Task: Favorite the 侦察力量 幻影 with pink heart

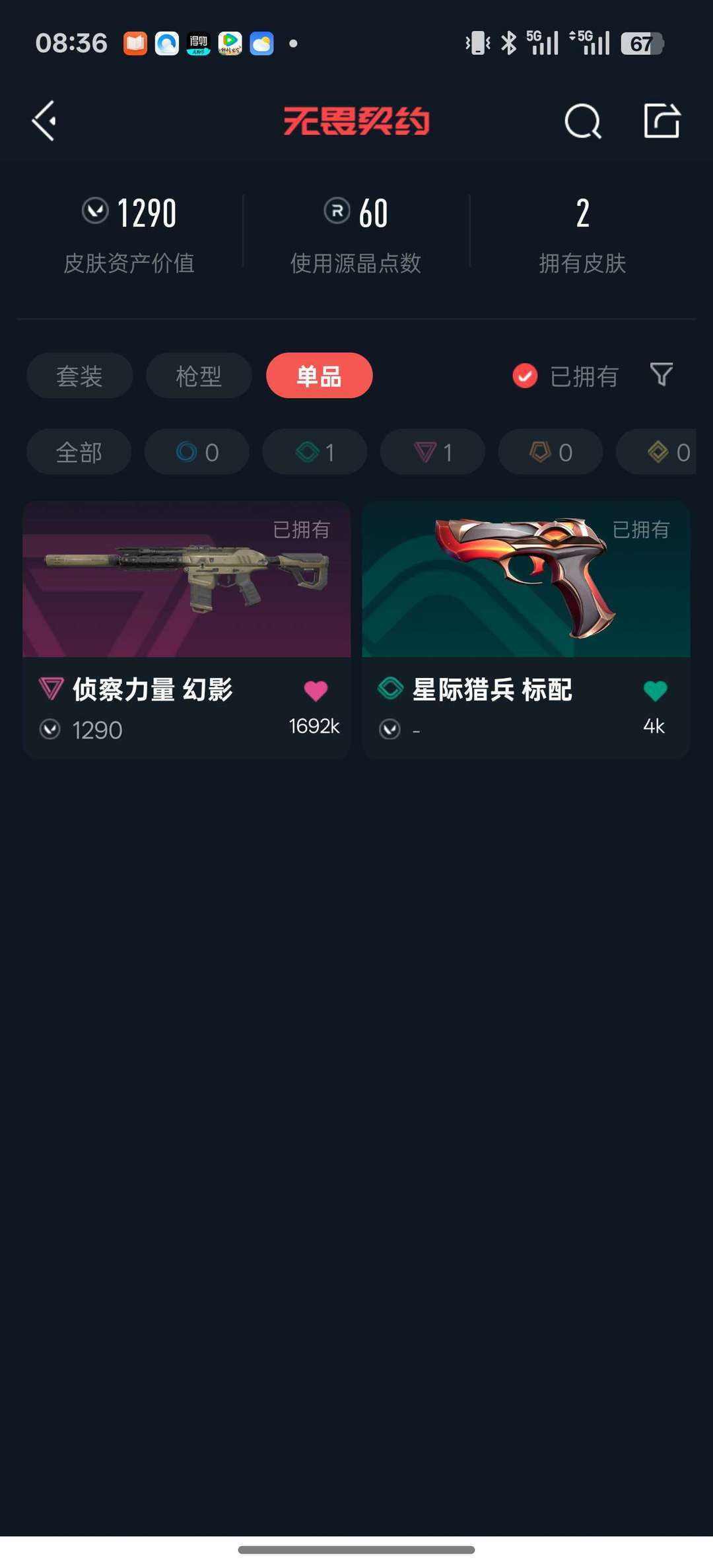Action: [x=317, y=689]
